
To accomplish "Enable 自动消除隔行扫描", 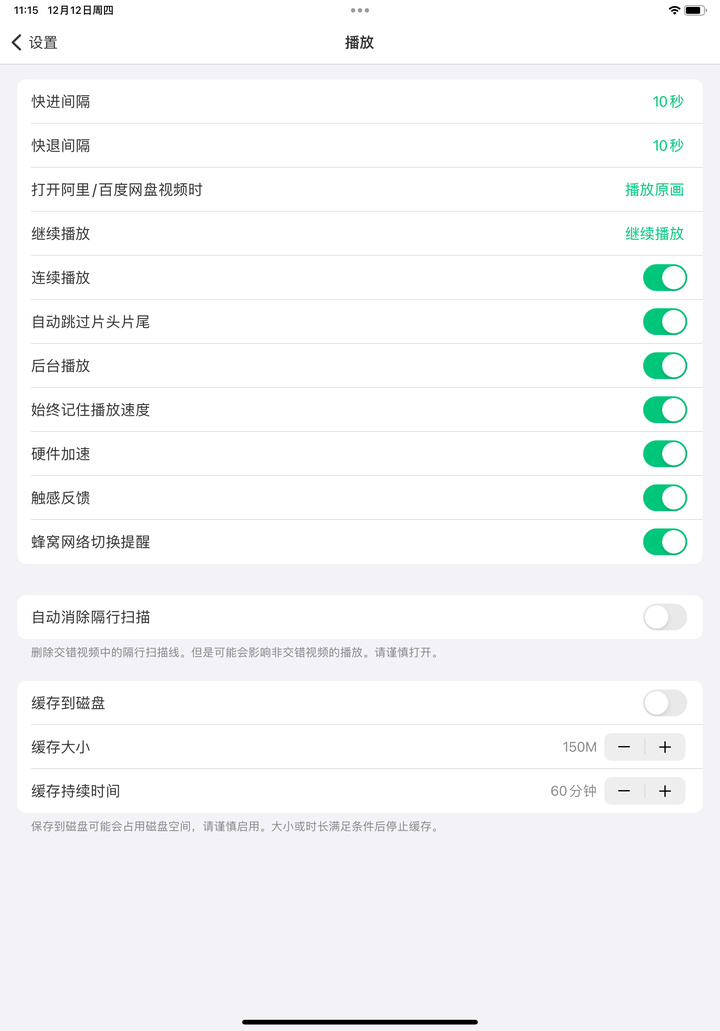I will point(664,617).
